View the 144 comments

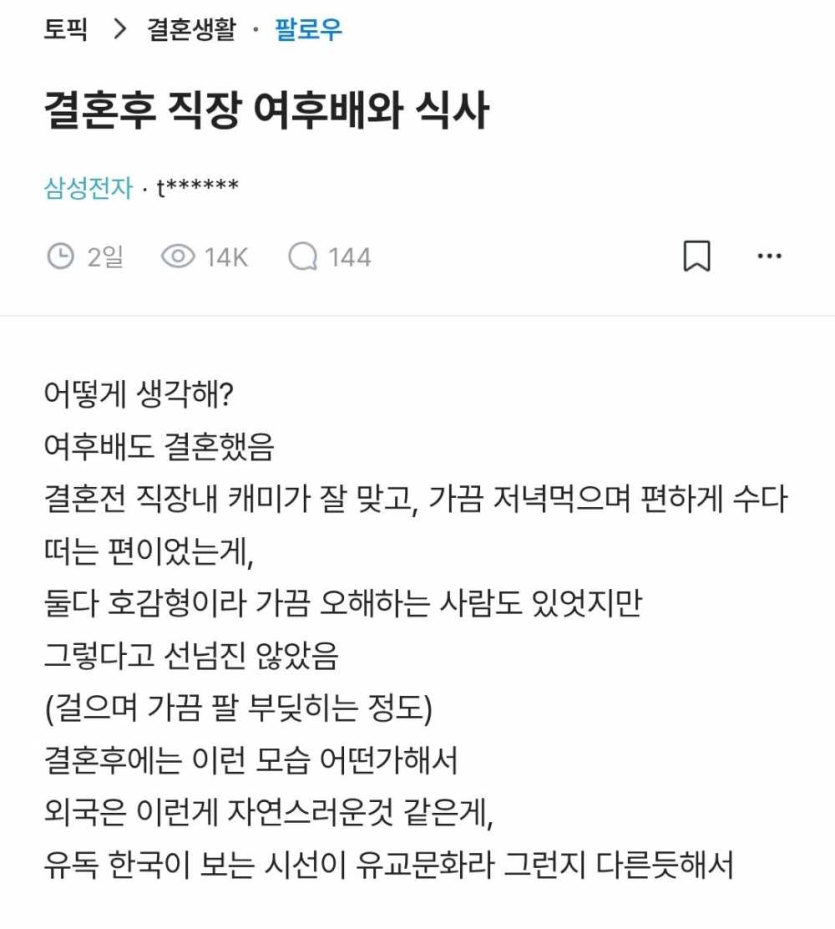[330, 257]
